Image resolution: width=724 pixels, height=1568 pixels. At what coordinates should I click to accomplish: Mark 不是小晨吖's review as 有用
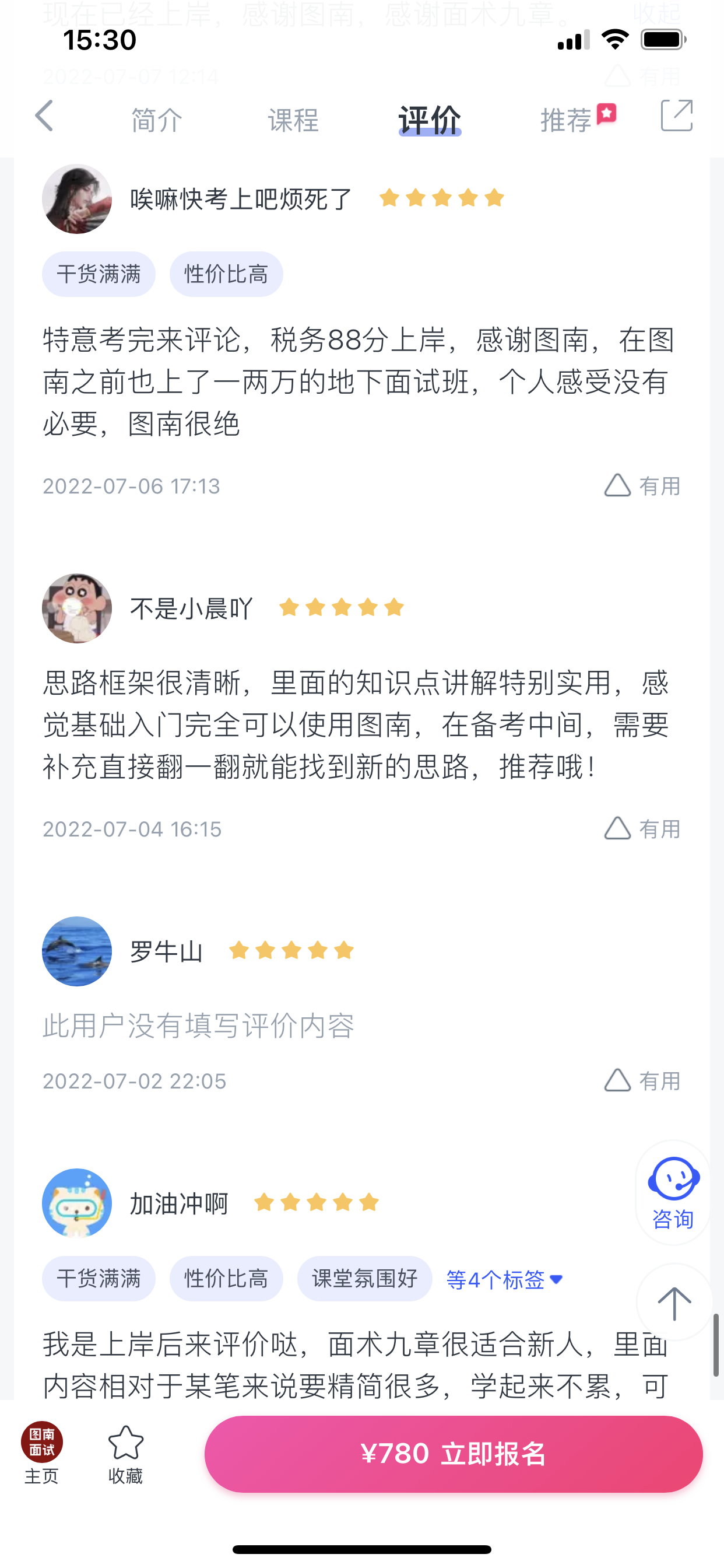[642, 828]
